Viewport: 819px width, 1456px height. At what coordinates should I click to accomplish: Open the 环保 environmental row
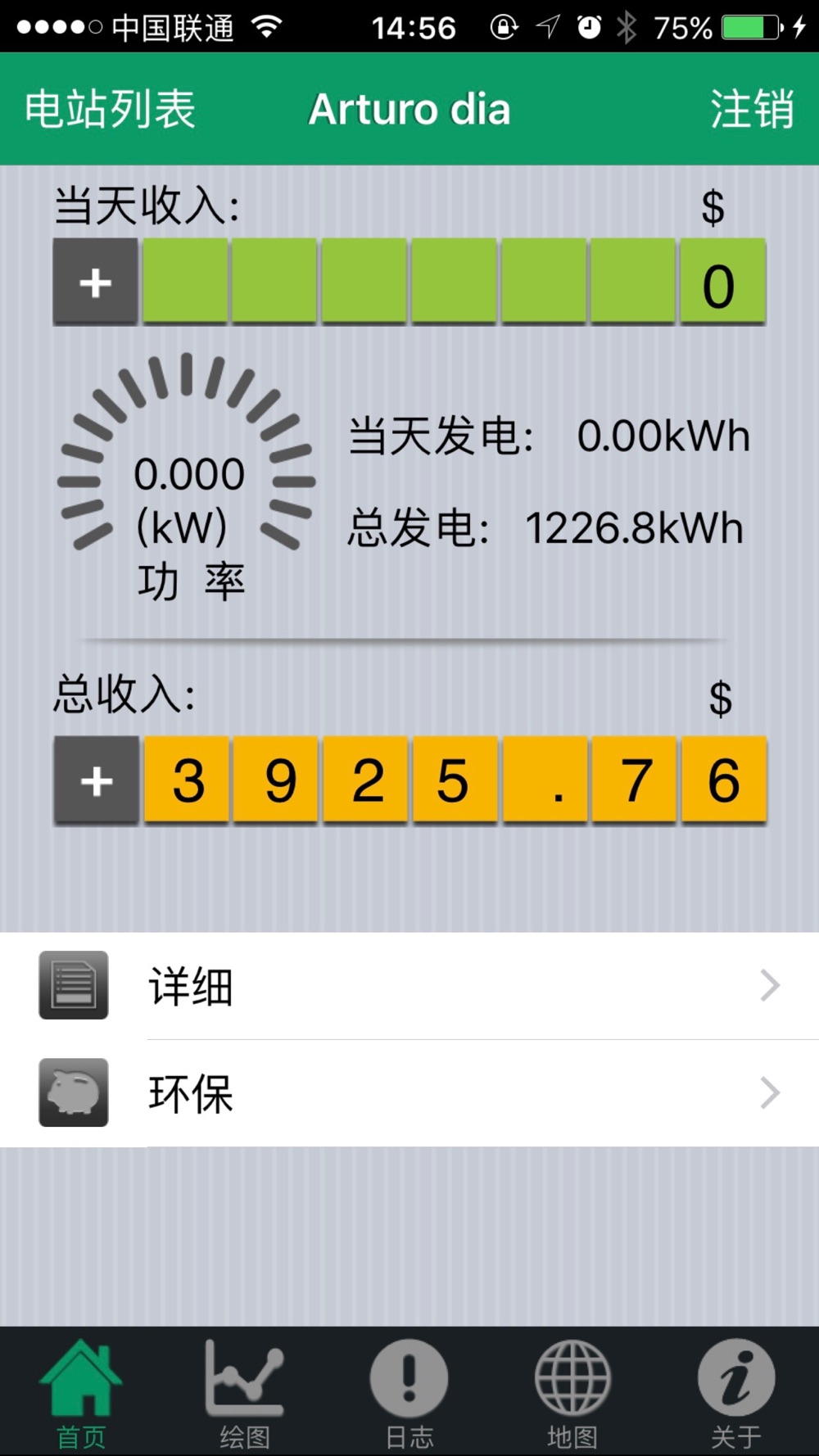[409, 1093]
